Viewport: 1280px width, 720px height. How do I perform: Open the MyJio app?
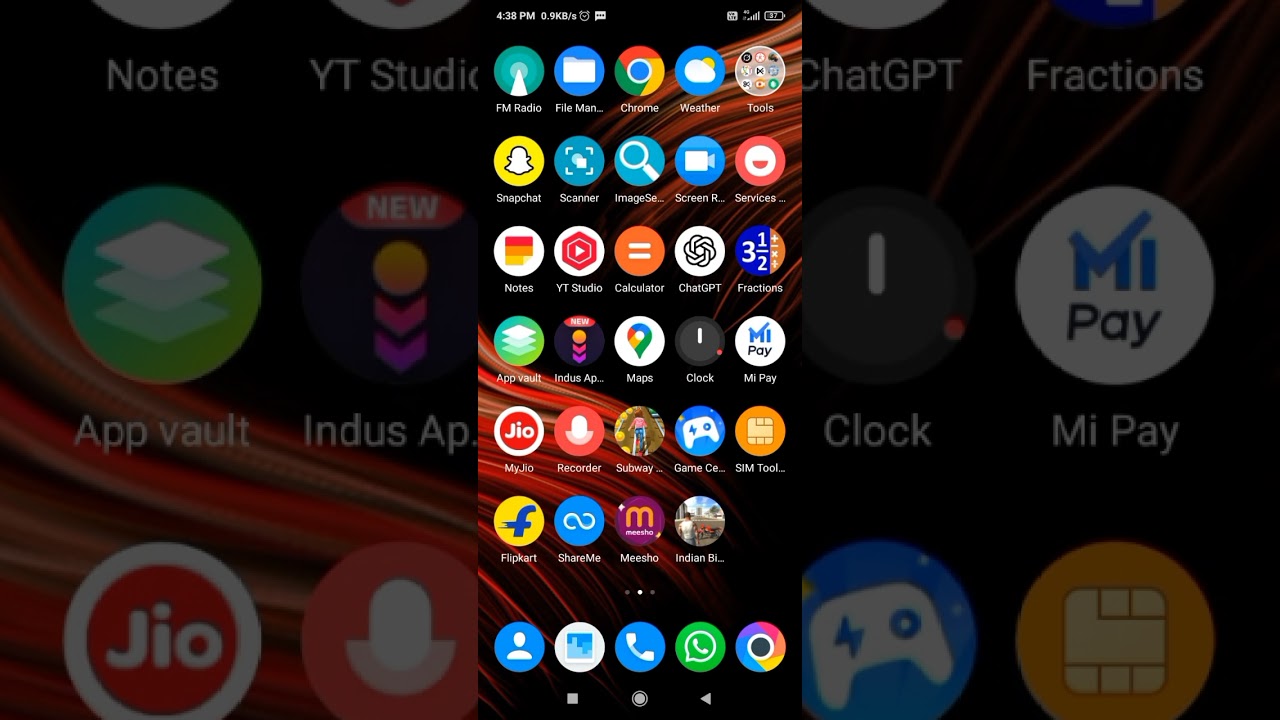[519, 432]
